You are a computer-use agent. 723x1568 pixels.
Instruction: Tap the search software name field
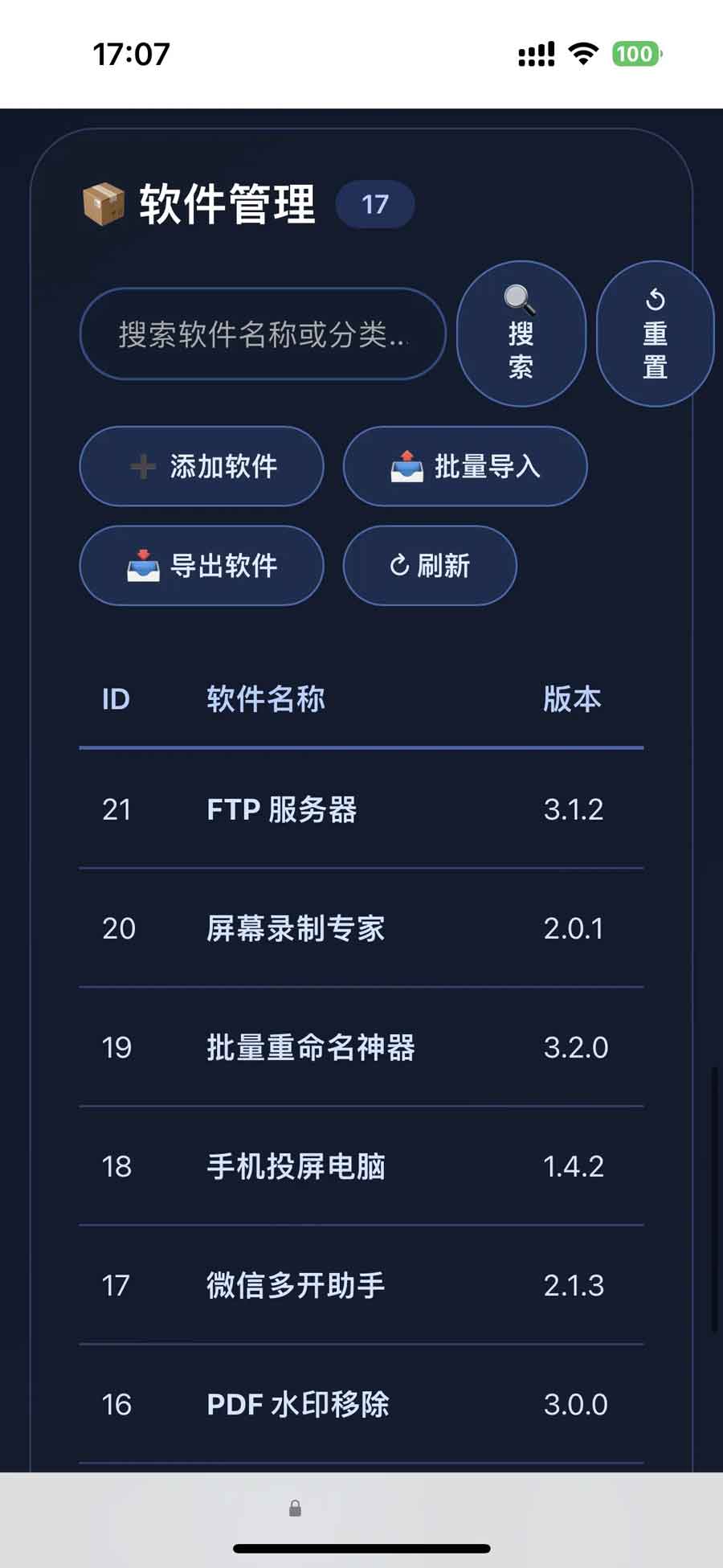[262, 334]
